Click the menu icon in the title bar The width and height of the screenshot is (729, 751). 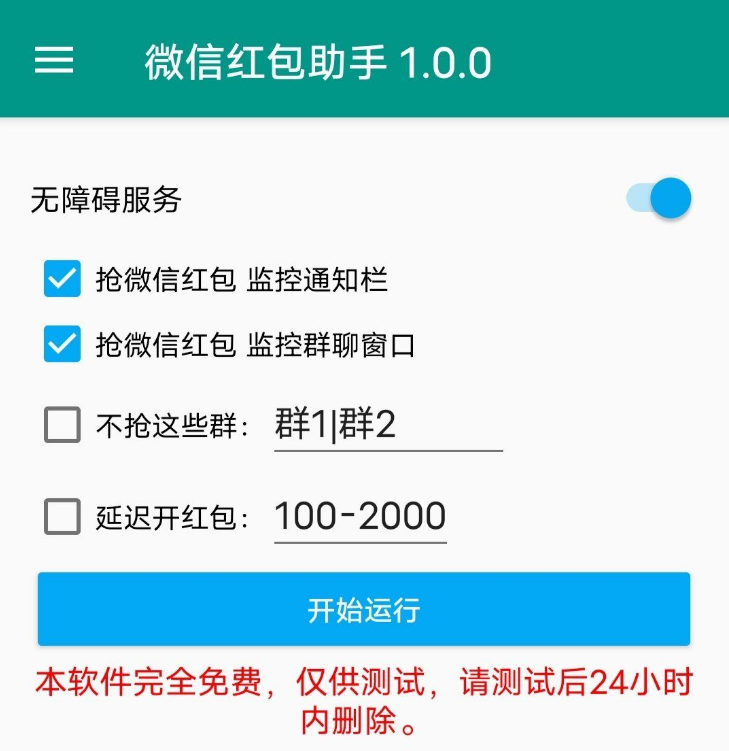tap(53, 60)
